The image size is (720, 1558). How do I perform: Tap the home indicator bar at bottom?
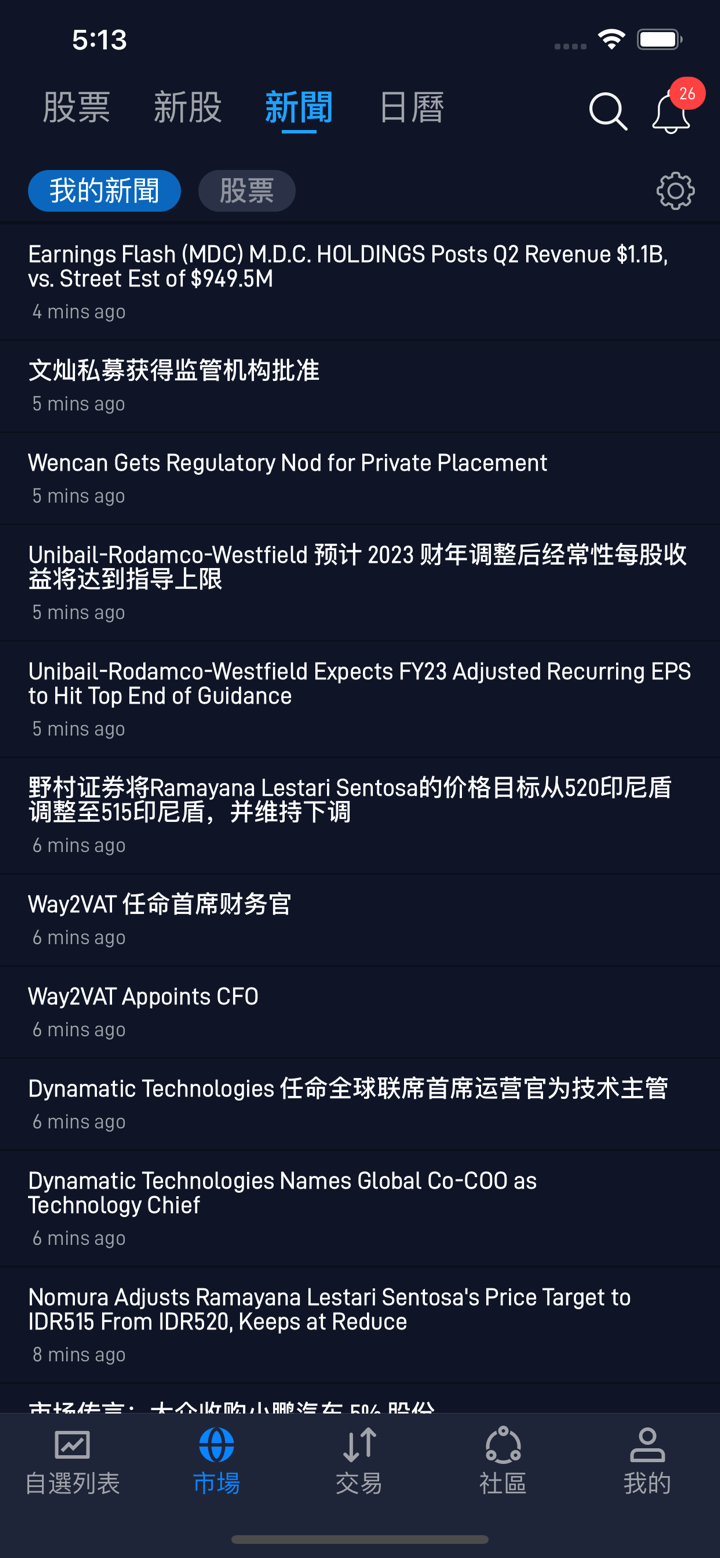[360, 1540]
